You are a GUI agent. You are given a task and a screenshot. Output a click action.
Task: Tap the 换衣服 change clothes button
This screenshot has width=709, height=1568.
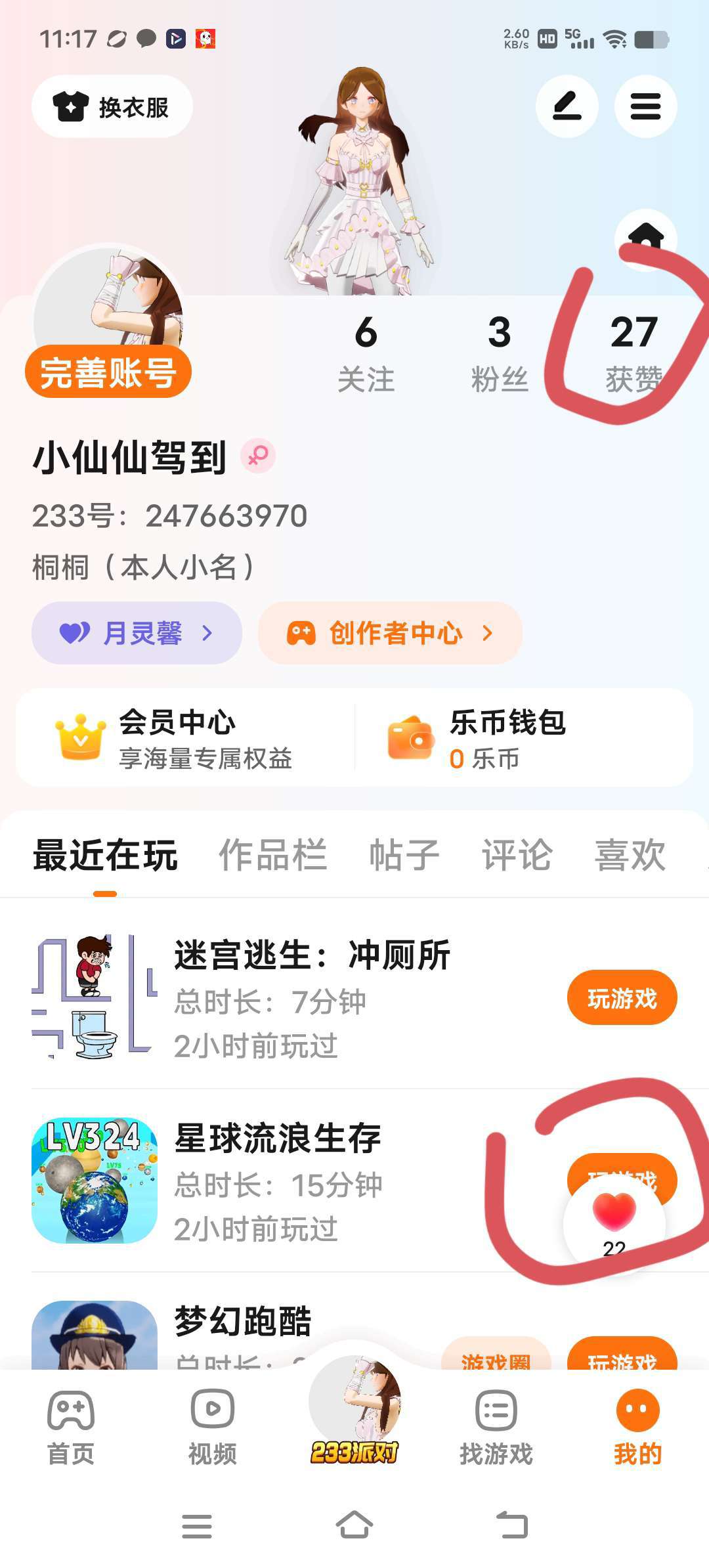point(112,106)
